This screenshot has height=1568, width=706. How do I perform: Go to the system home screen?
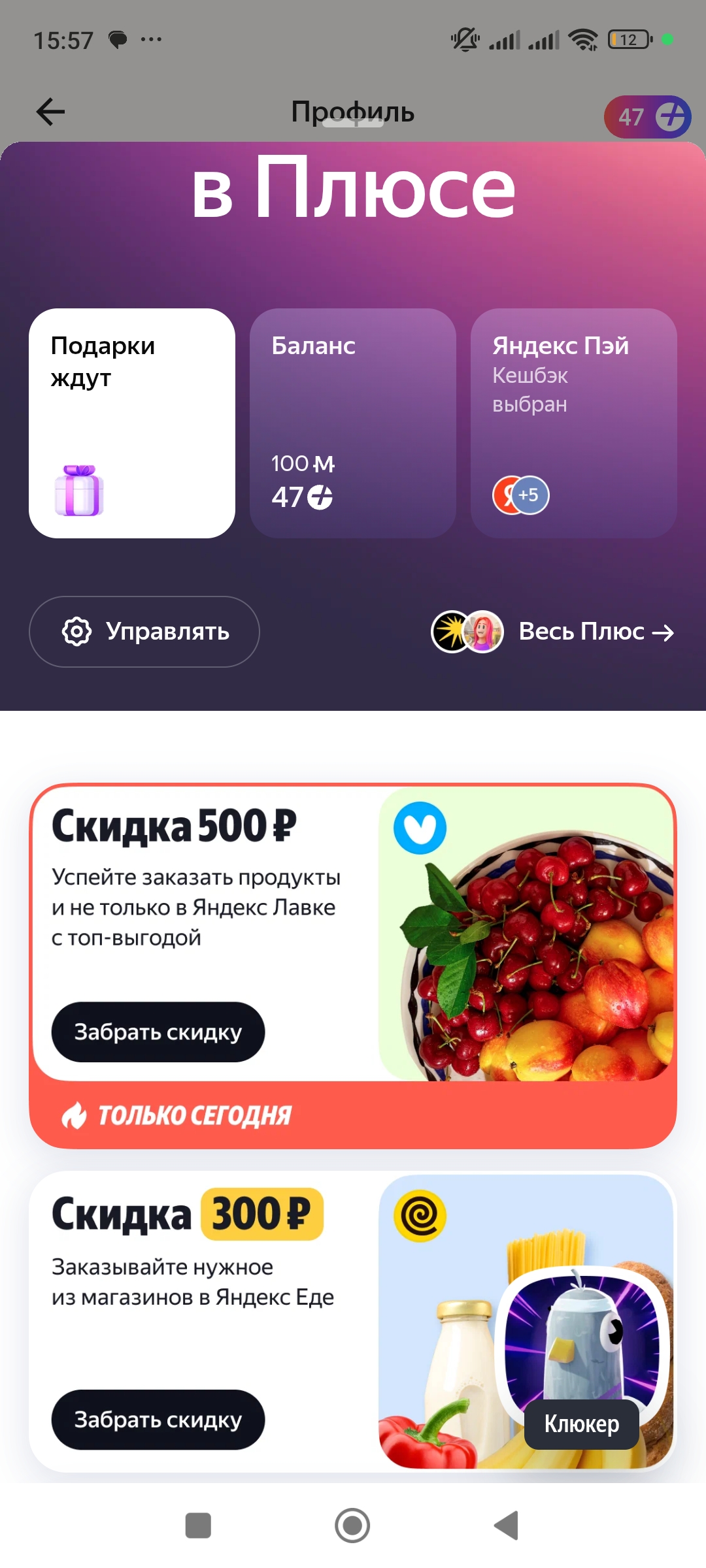(352, 1526)
